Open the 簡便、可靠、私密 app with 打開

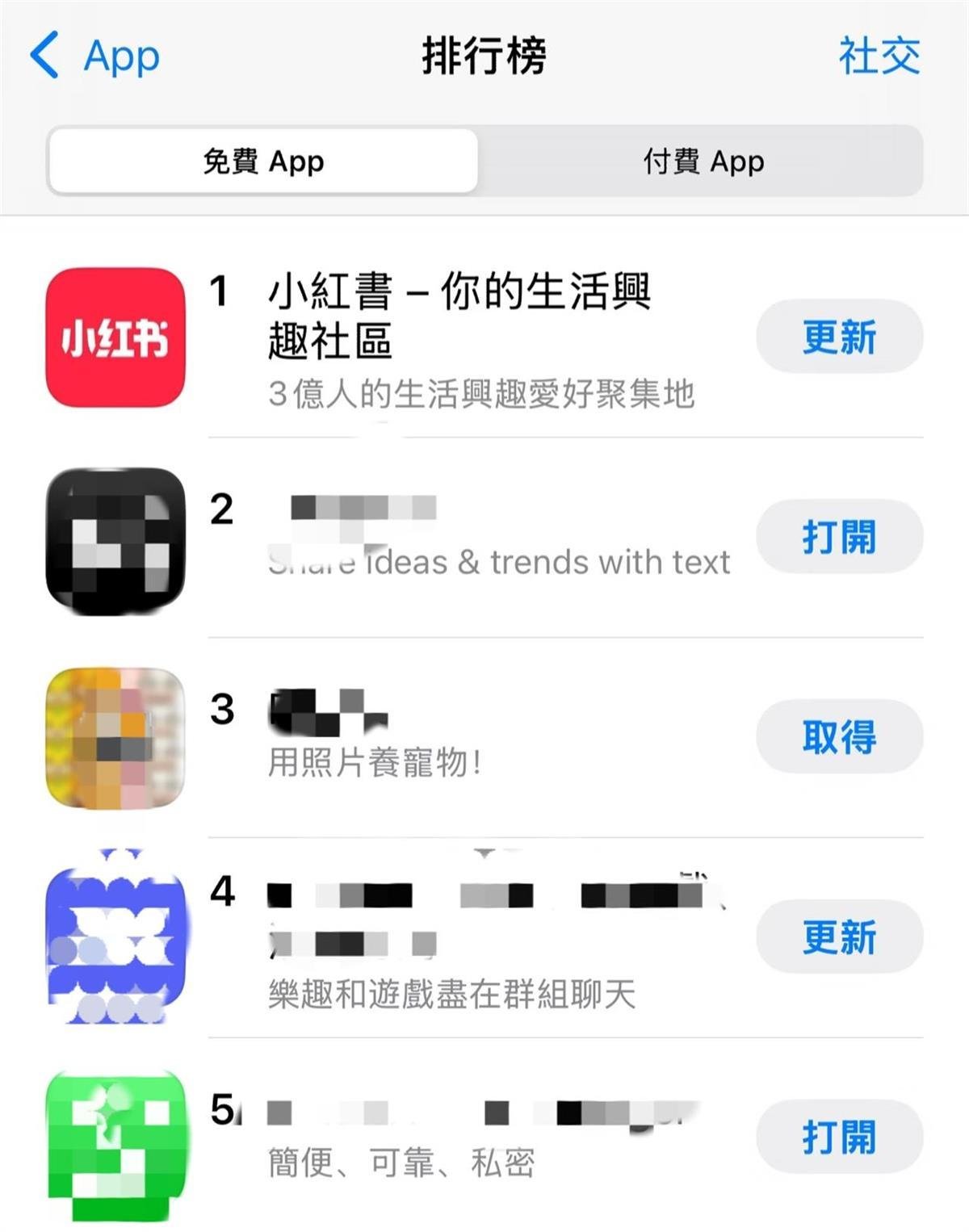tap(839, 1136)
